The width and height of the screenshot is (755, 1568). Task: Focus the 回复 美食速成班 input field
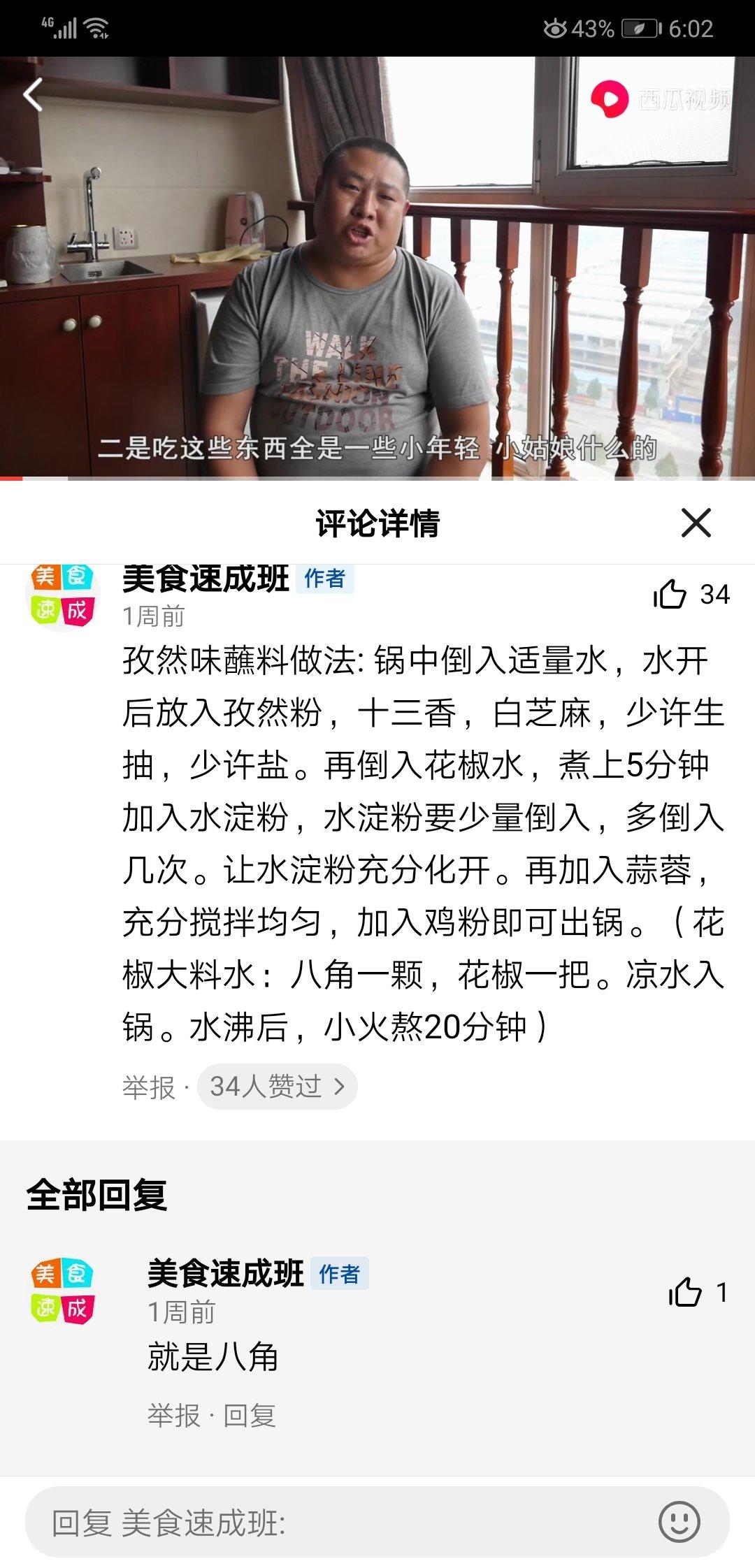(343, 1523)
